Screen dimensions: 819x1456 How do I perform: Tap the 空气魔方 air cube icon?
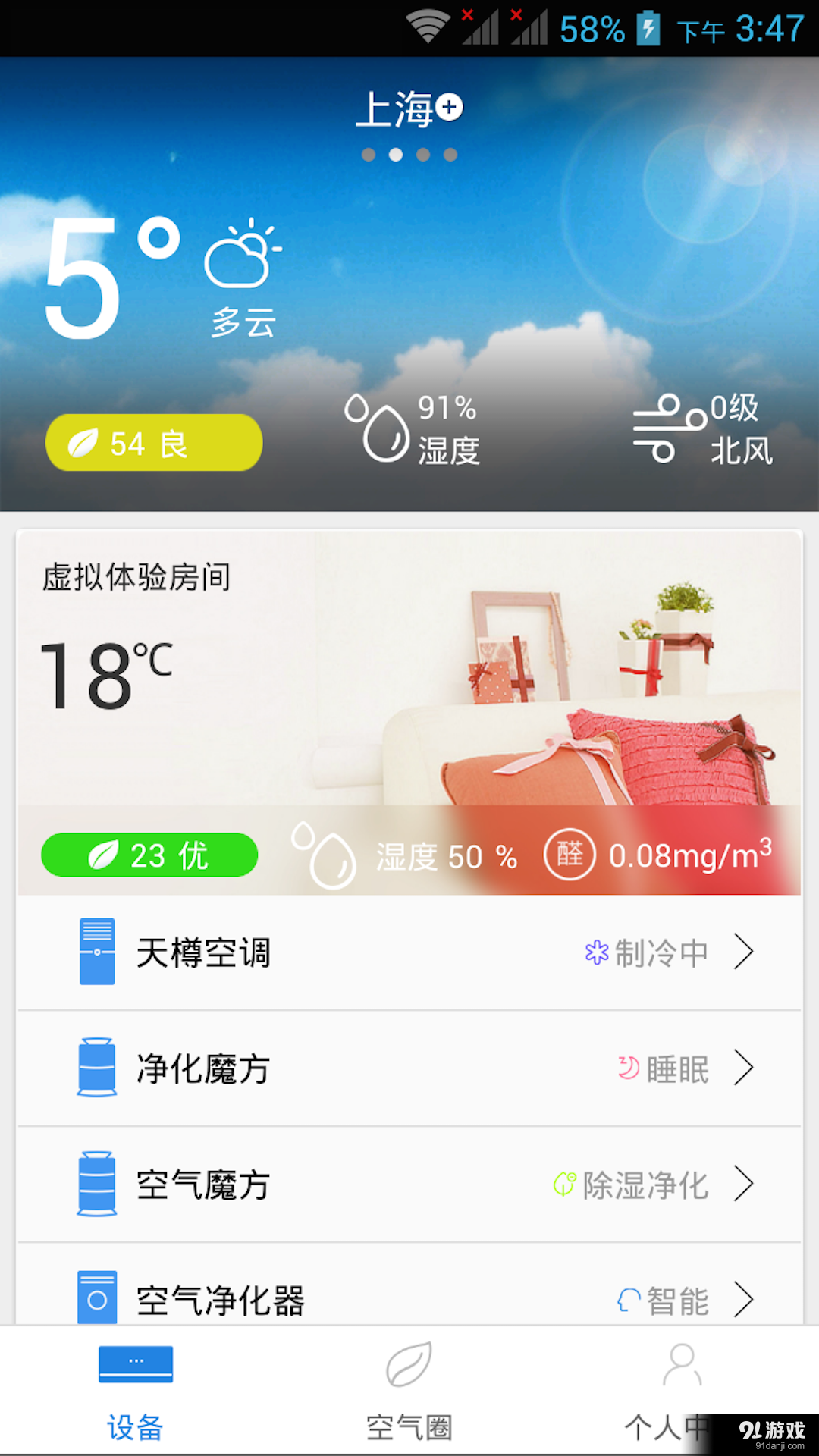(96, 1185)
